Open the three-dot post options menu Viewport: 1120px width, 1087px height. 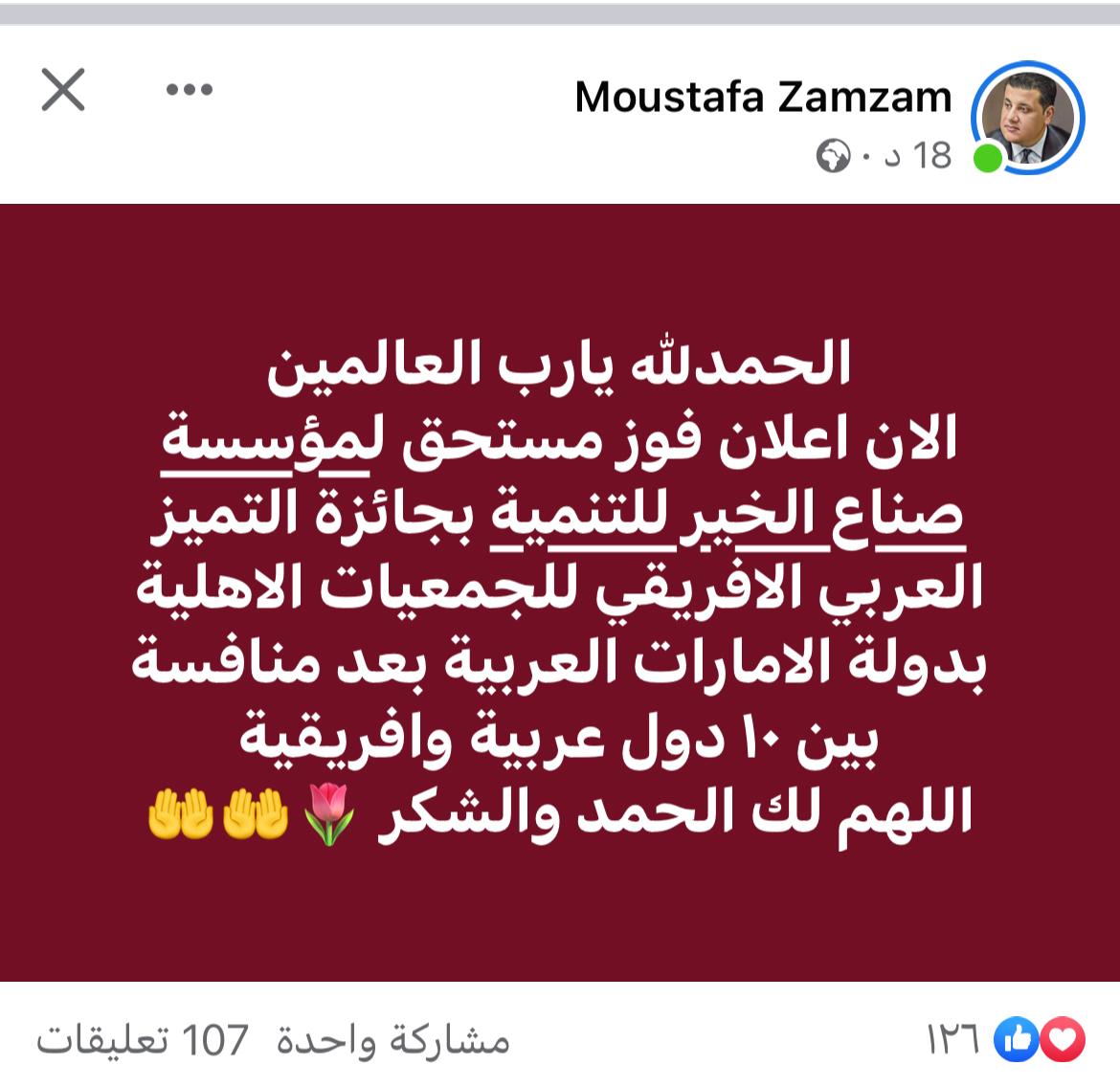tap(189, 90)
